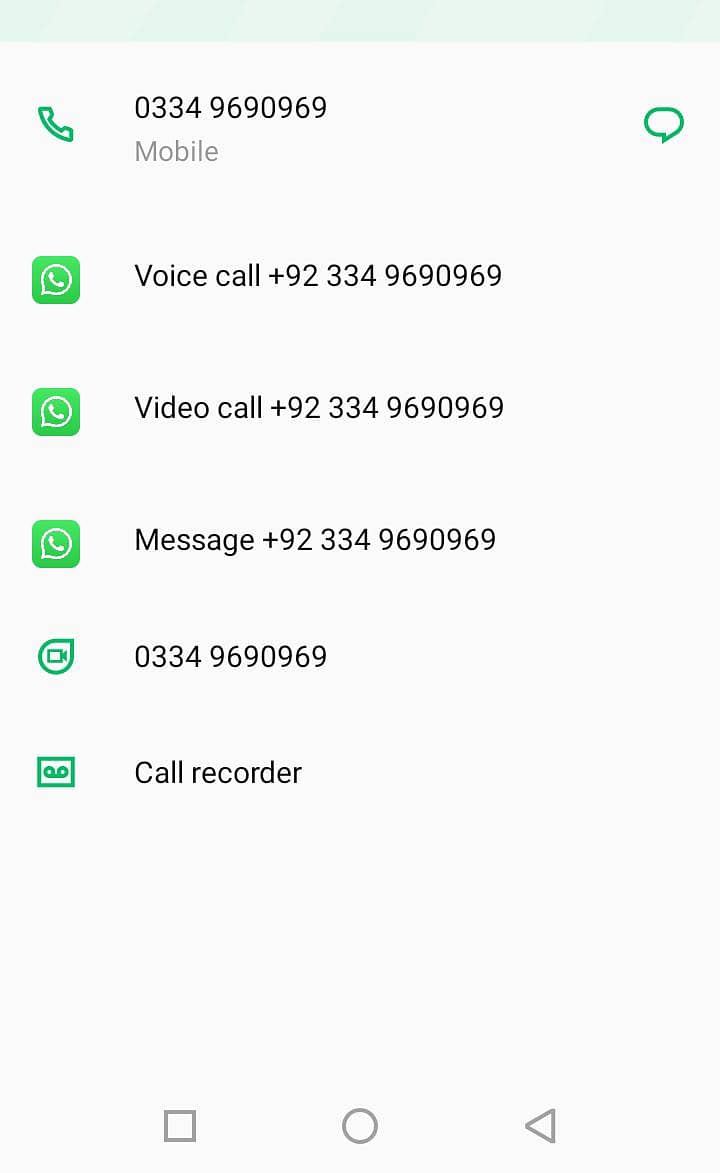Open the recent apps view
This screenshot has width=720, height=1173.
(180, 1126)
